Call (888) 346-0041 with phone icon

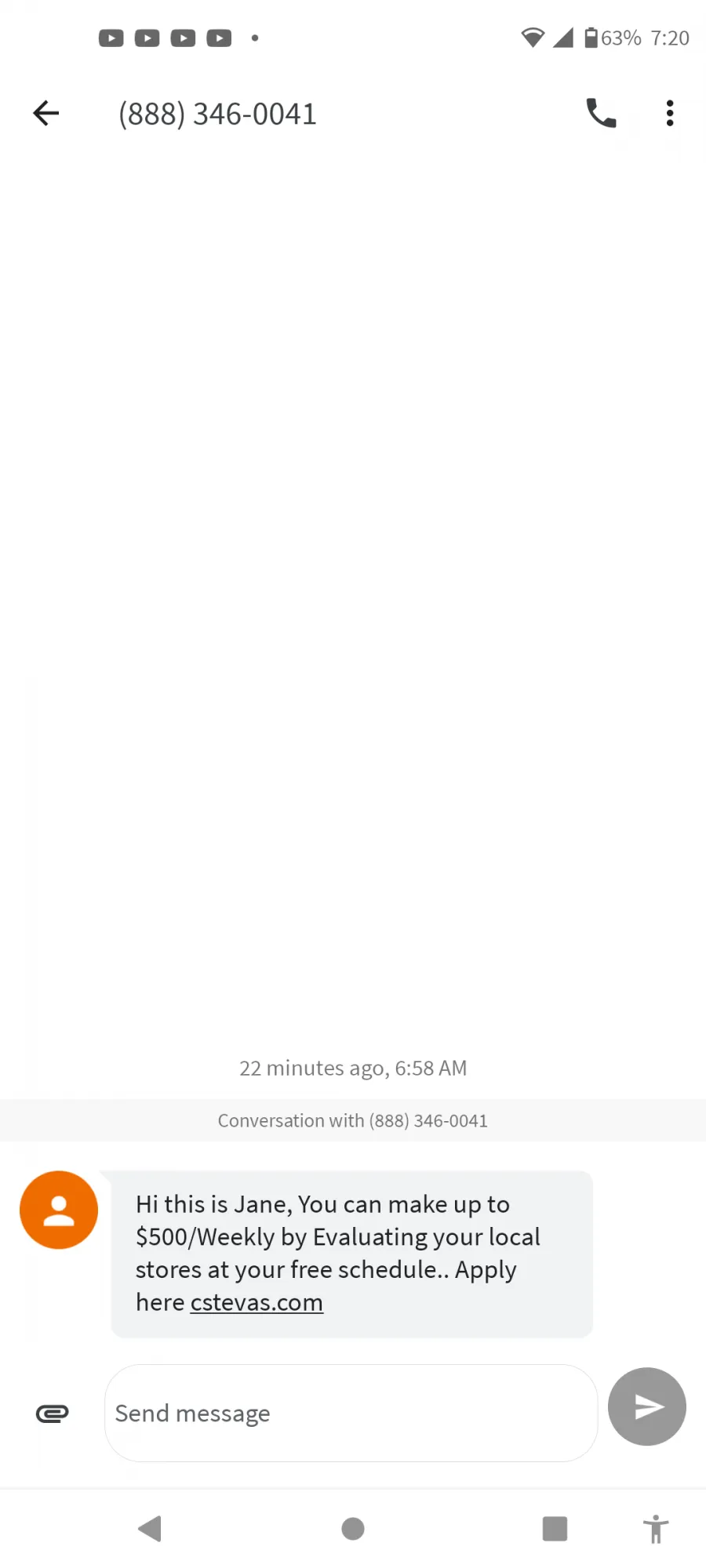click(601, 114)
